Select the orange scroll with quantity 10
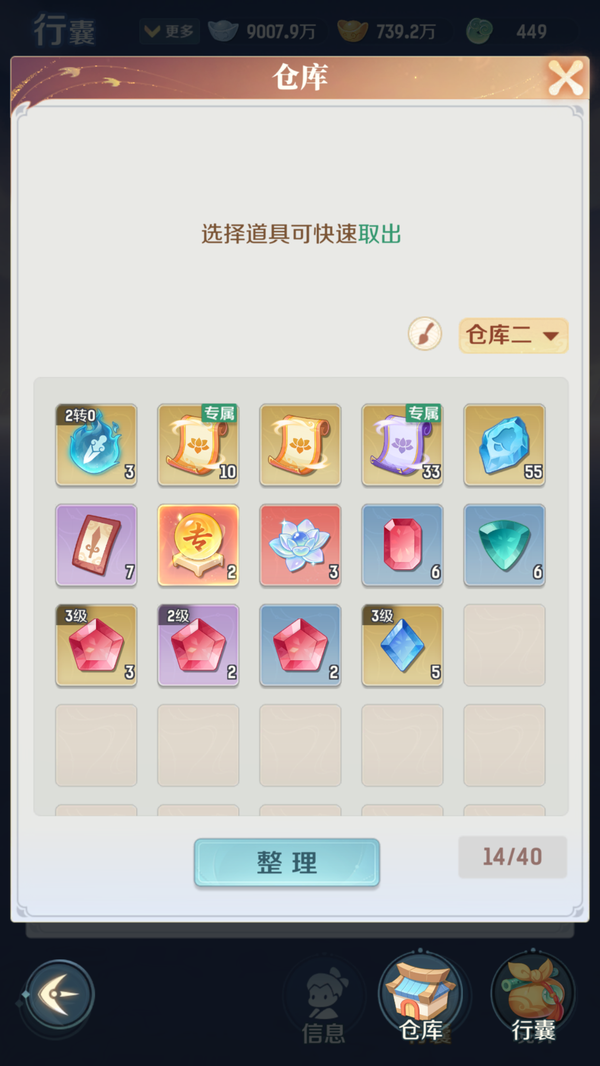Image resolution: width=600 pixels, height=1066 pixels. [198, 445]
